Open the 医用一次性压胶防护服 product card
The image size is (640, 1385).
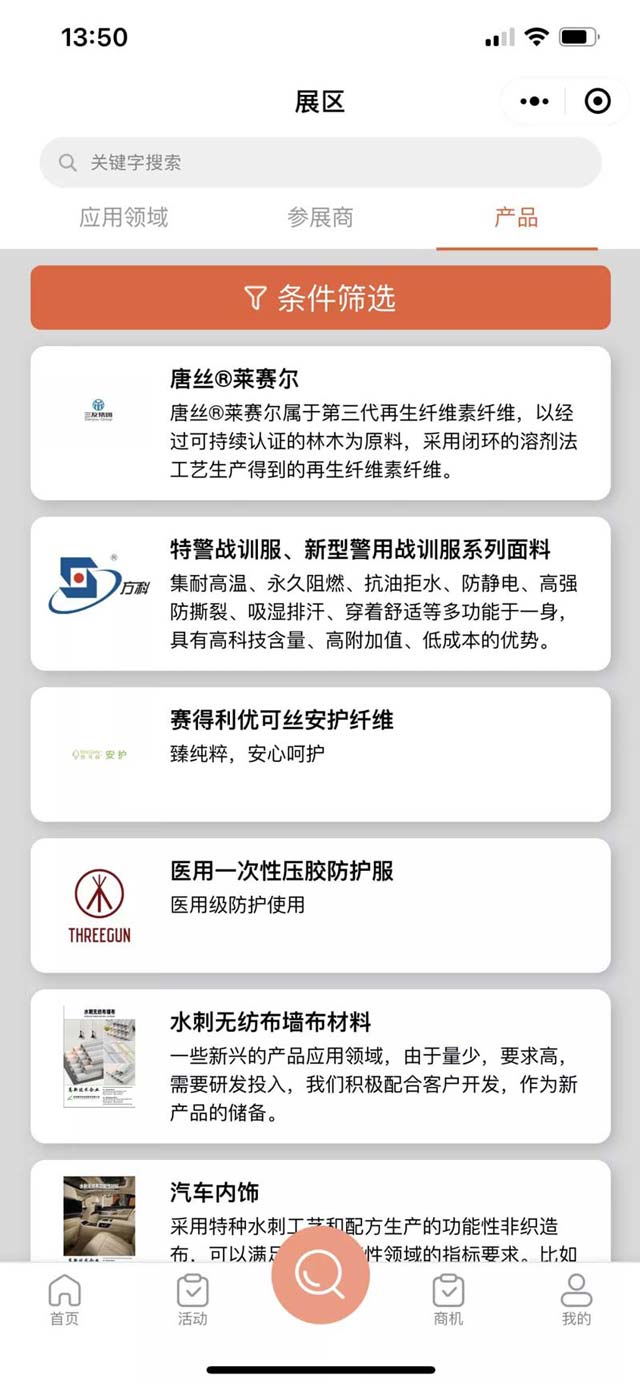(320, 904)
